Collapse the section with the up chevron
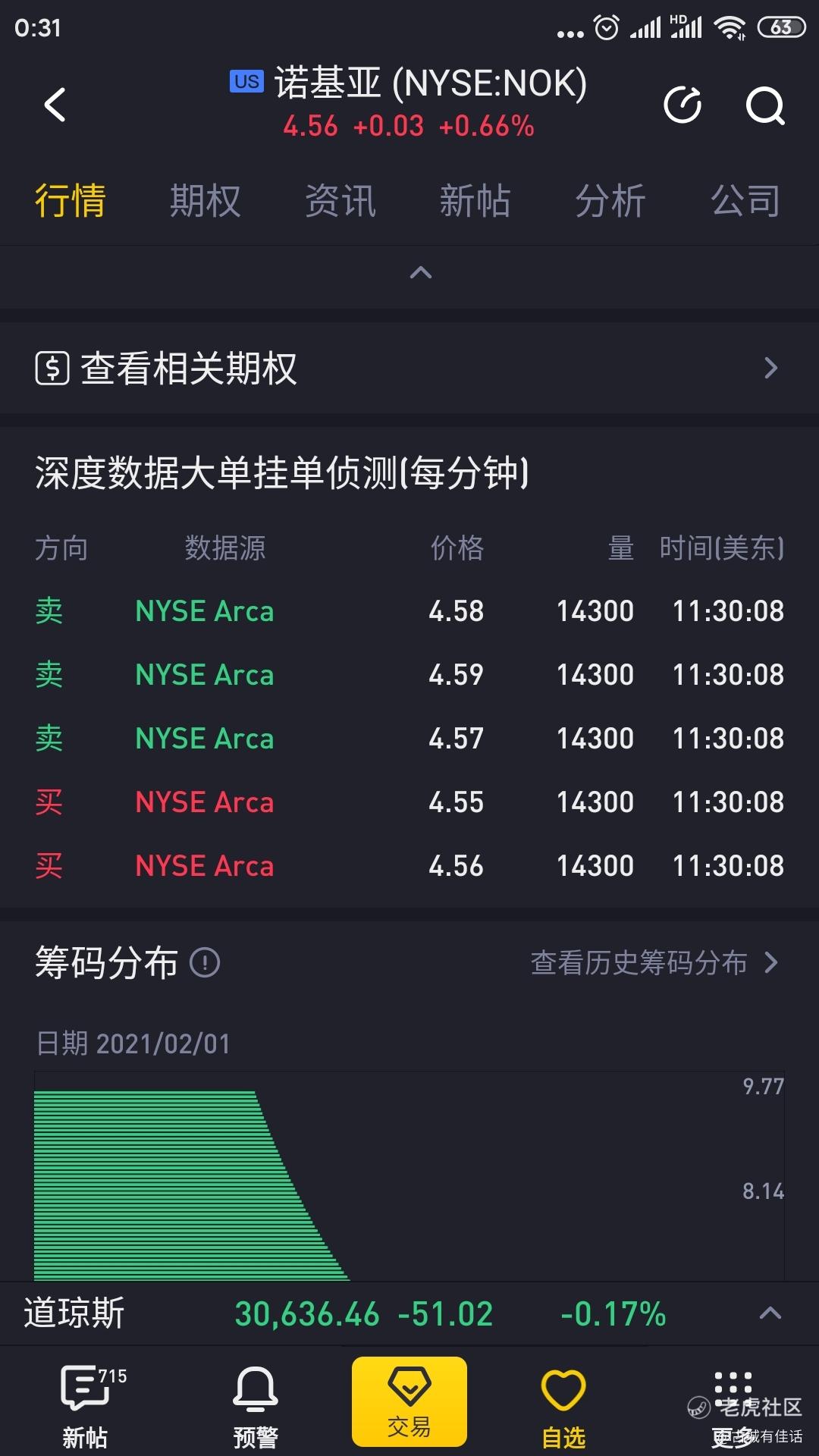819x1456 pixels. pyautogui.click(x=421, y=273)
